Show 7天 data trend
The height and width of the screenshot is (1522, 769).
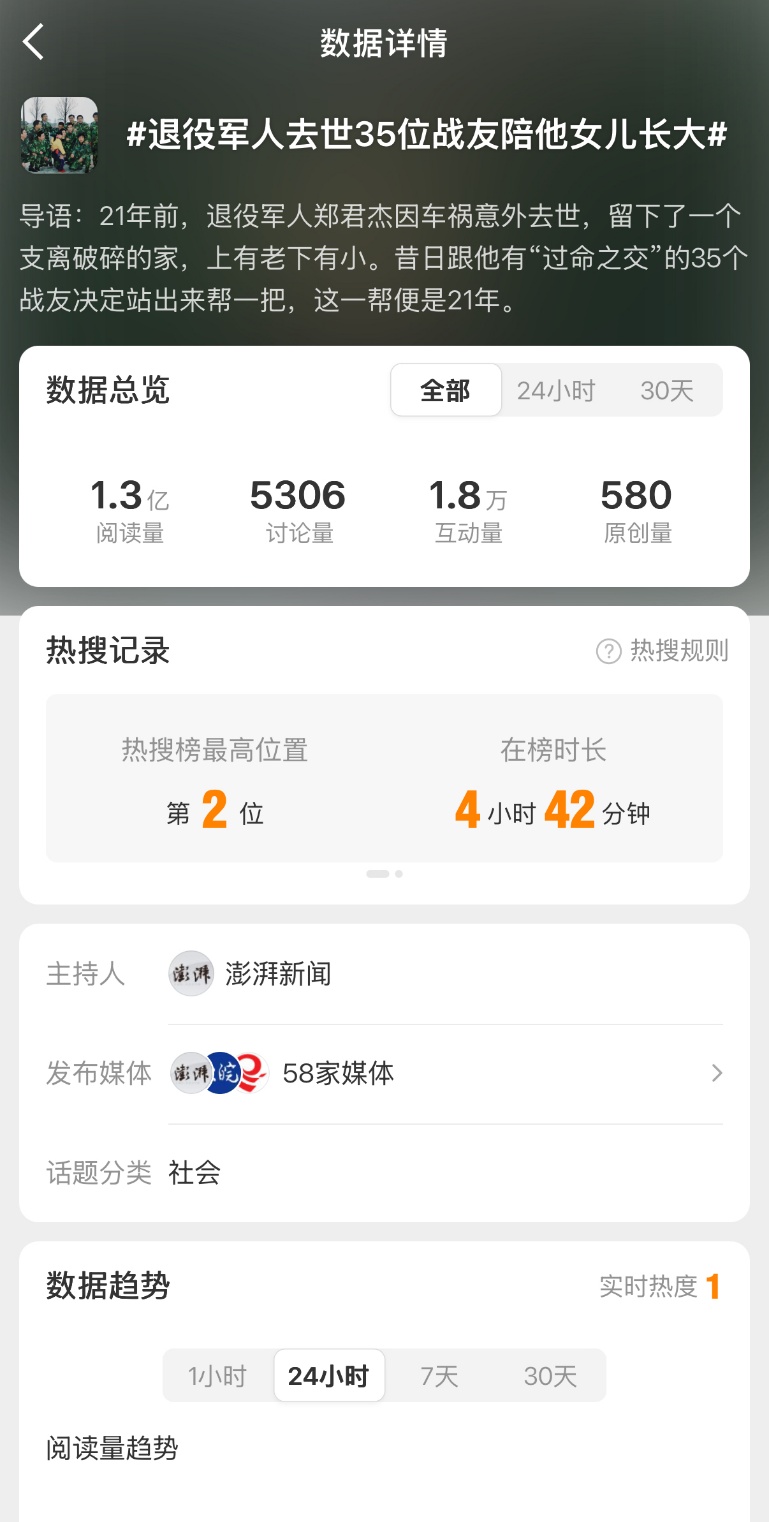(x=439, y=1376)
